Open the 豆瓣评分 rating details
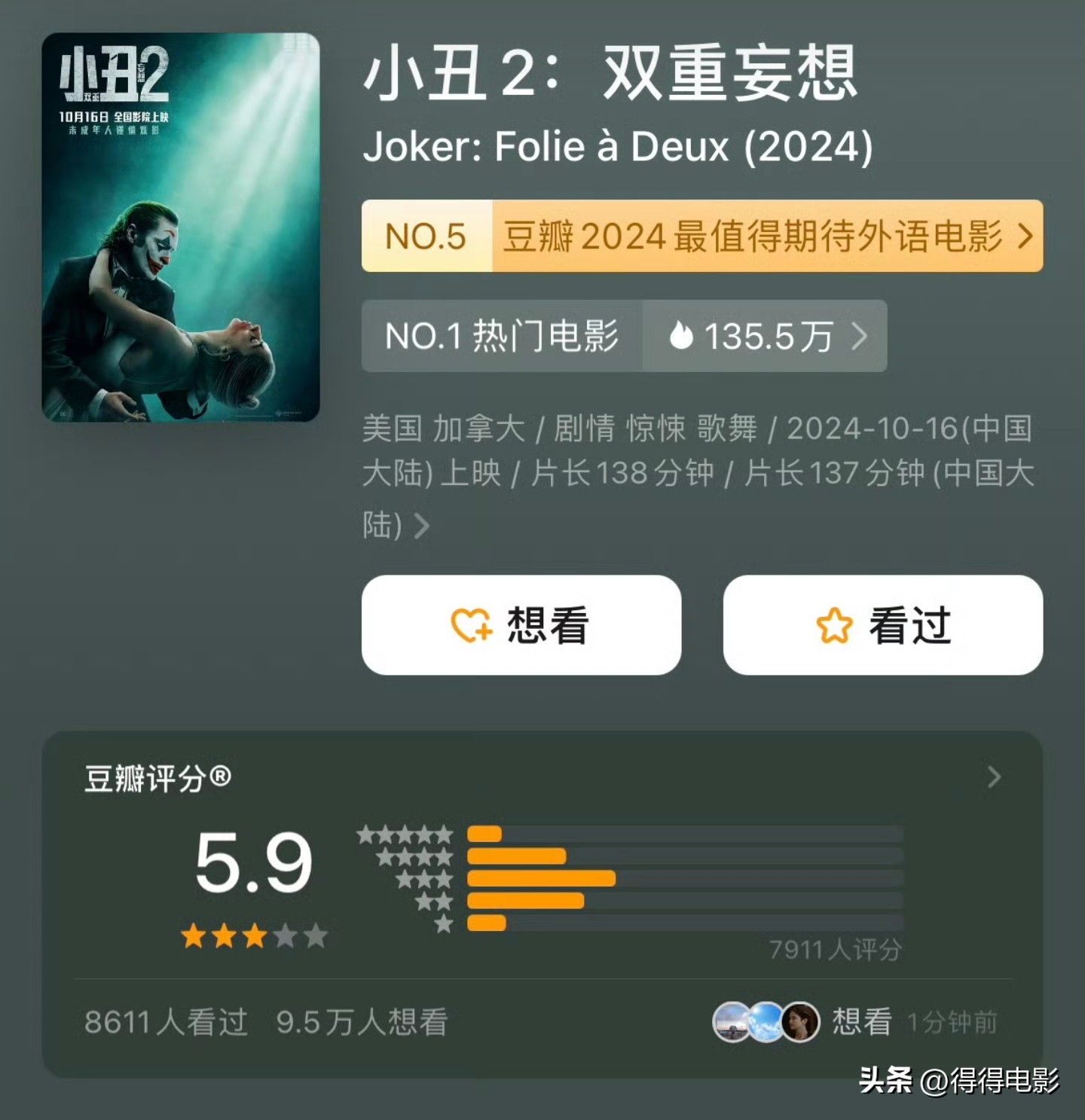Screen dimensions: 1085x1120 994,777
